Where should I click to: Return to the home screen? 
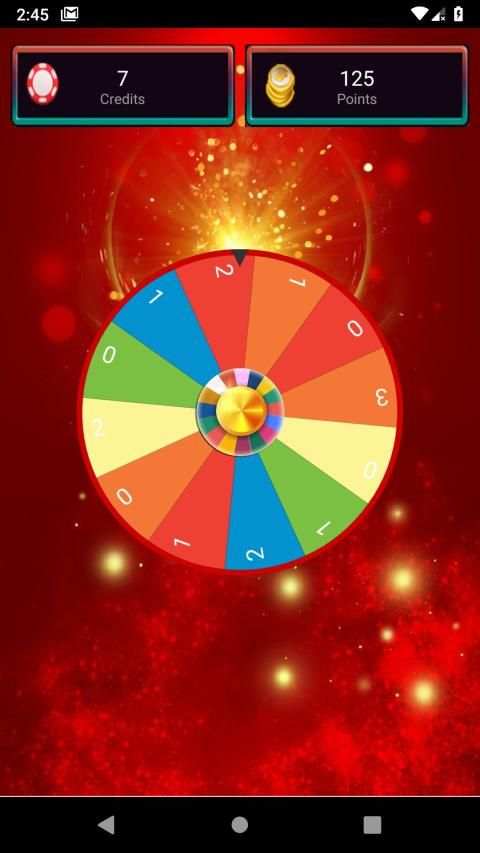(239, 825)
